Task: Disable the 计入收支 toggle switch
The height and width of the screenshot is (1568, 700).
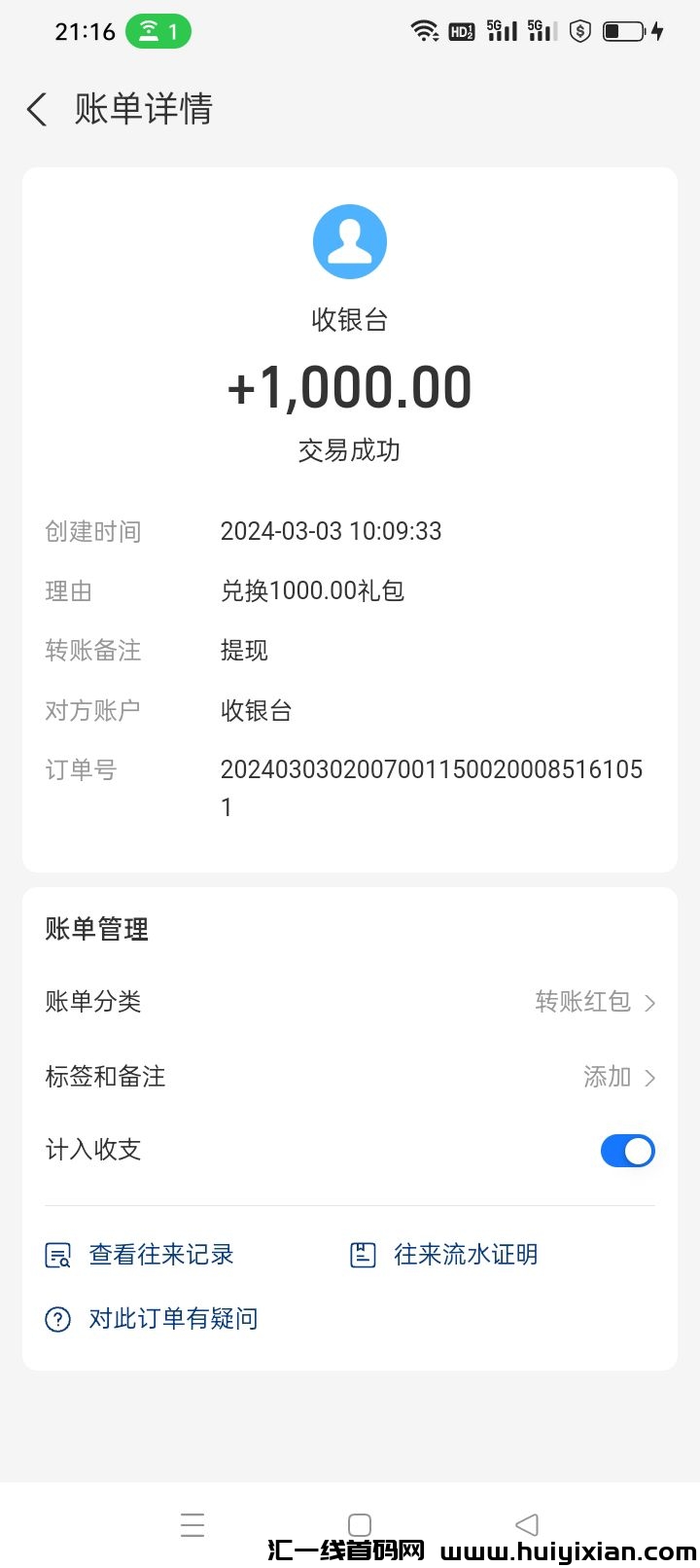Action: [627, 1150]
